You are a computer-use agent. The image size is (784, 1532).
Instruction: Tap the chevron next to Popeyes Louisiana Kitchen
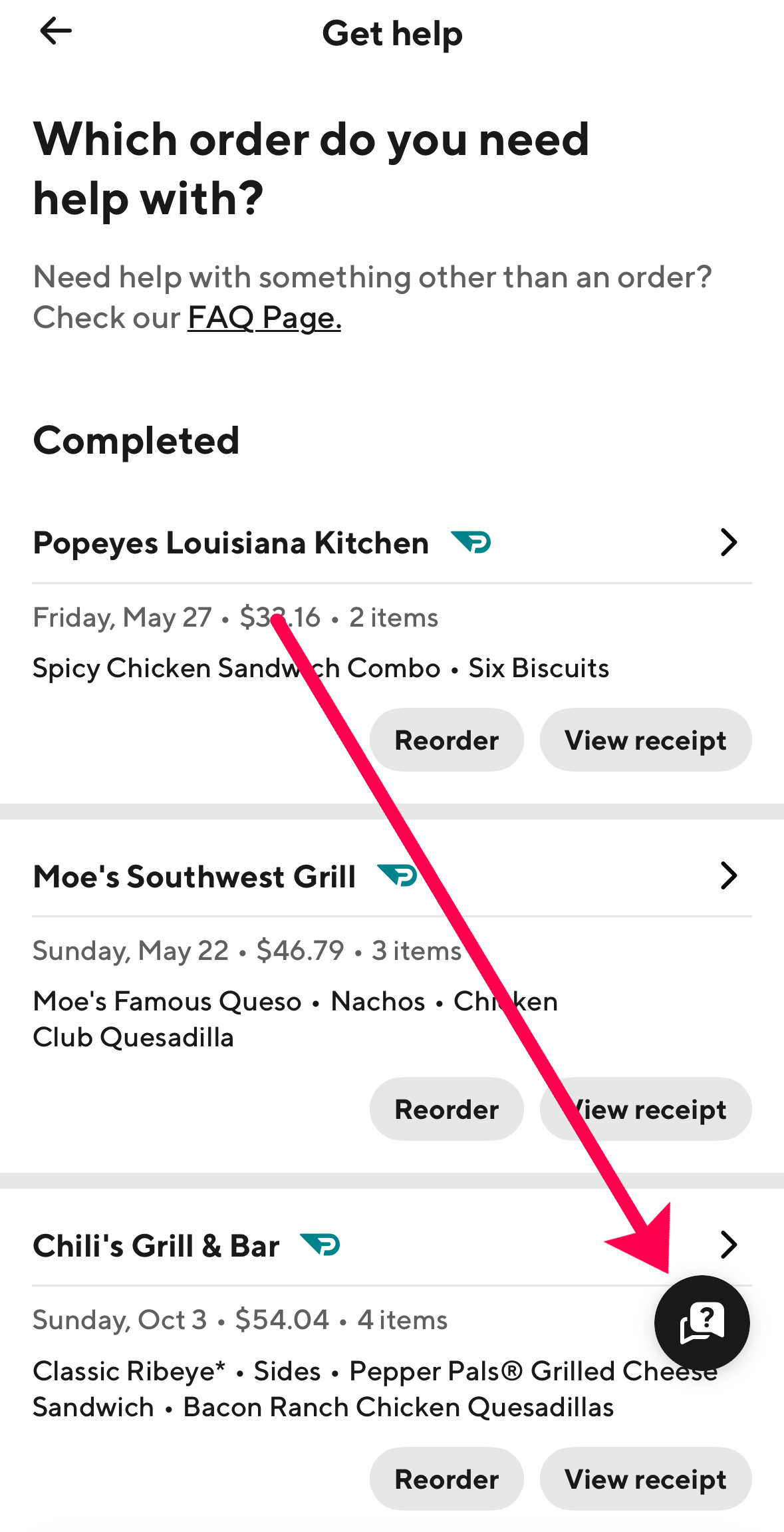coord(729,542)
